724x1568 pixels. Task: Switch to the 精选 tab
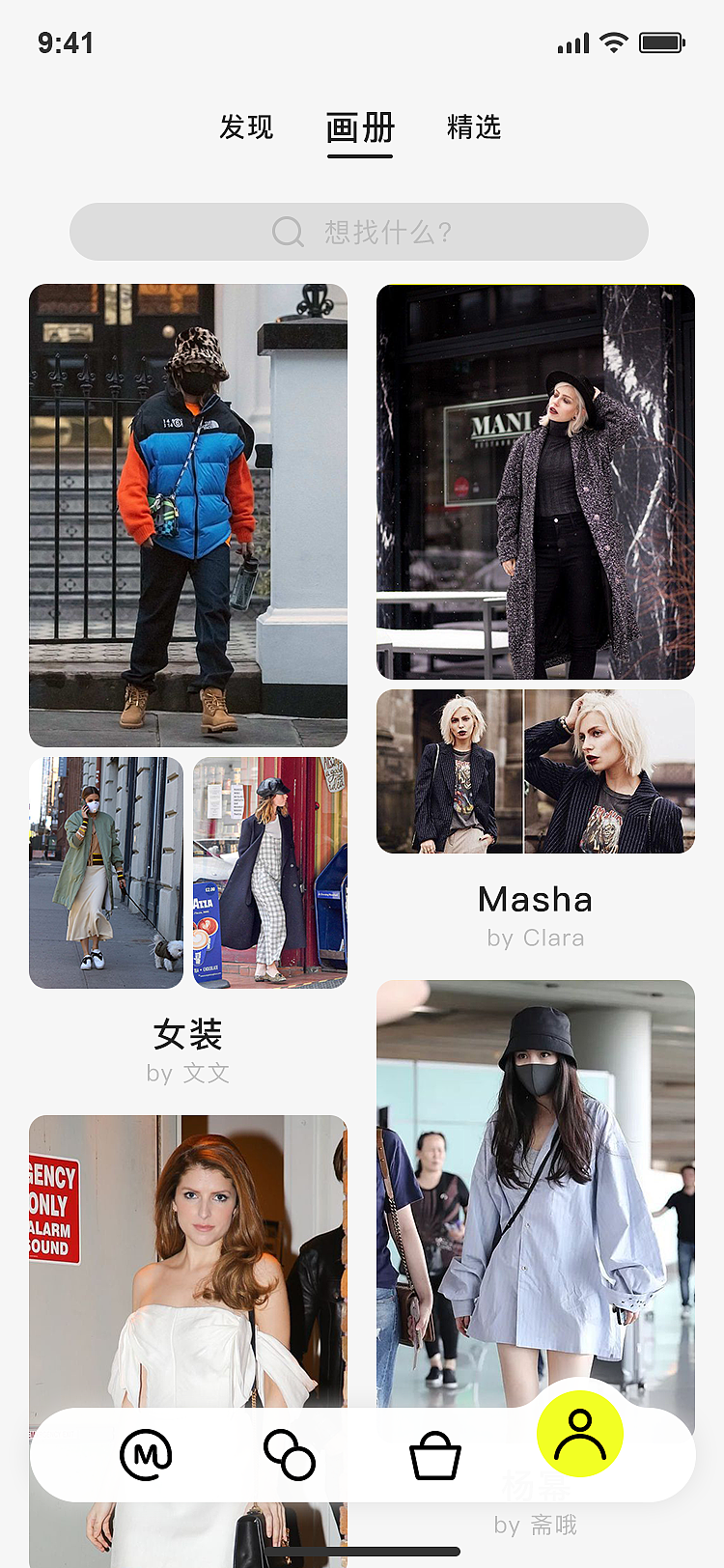tap(474, 127)
